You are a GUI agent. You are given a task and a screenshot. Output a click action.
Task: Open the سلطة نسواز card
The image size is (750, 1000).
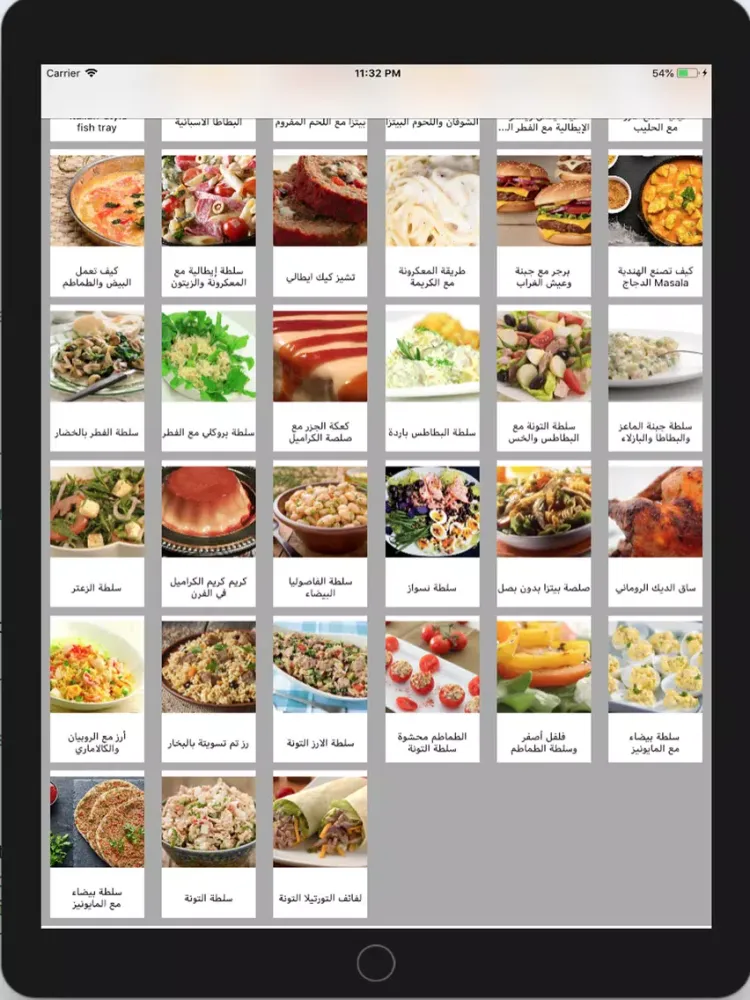pyautogui.click(x=432, y=533)
